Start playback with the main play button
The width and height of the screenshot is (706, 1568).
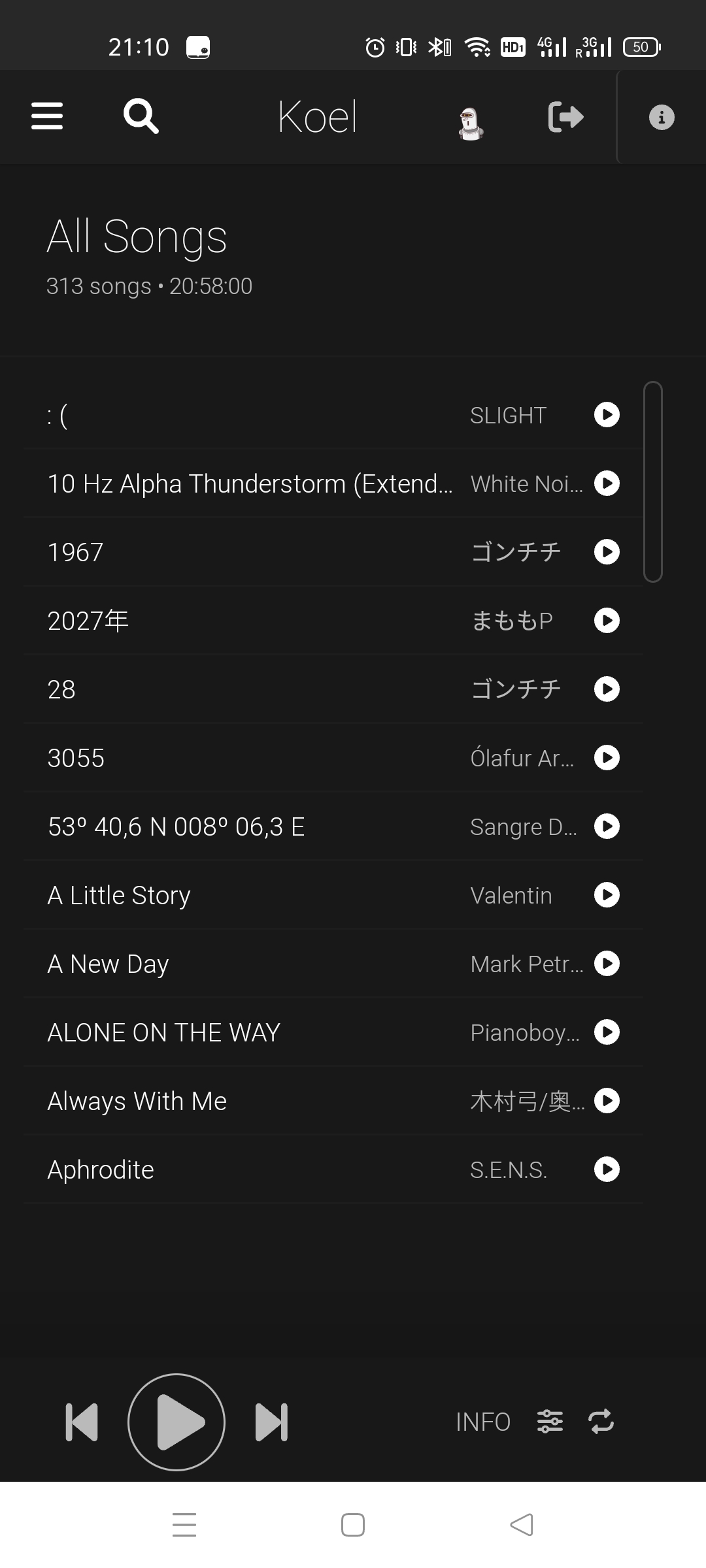pyautogui.click(x=176, y=1422)
